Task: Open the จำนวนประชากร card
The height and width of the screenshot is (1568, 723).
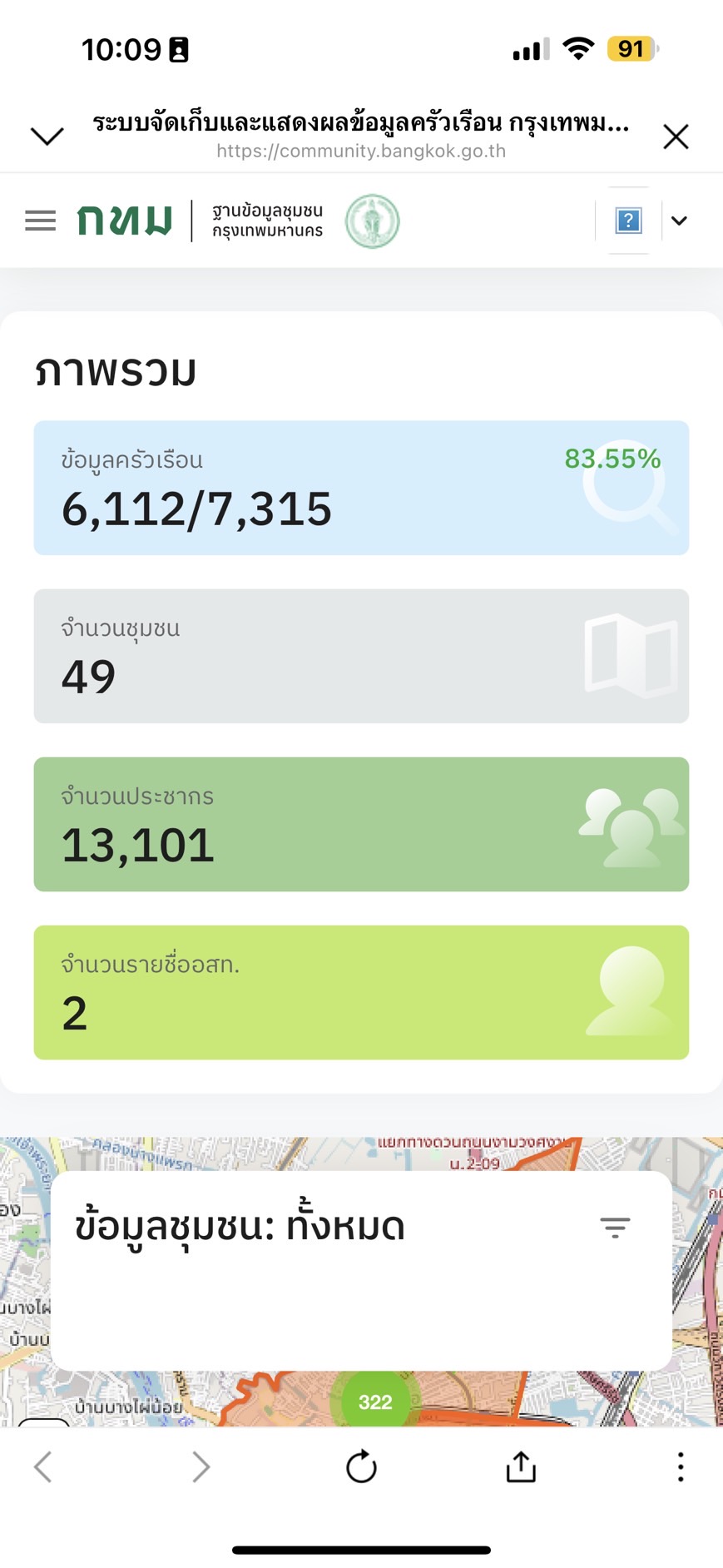Action: point(361,824)
